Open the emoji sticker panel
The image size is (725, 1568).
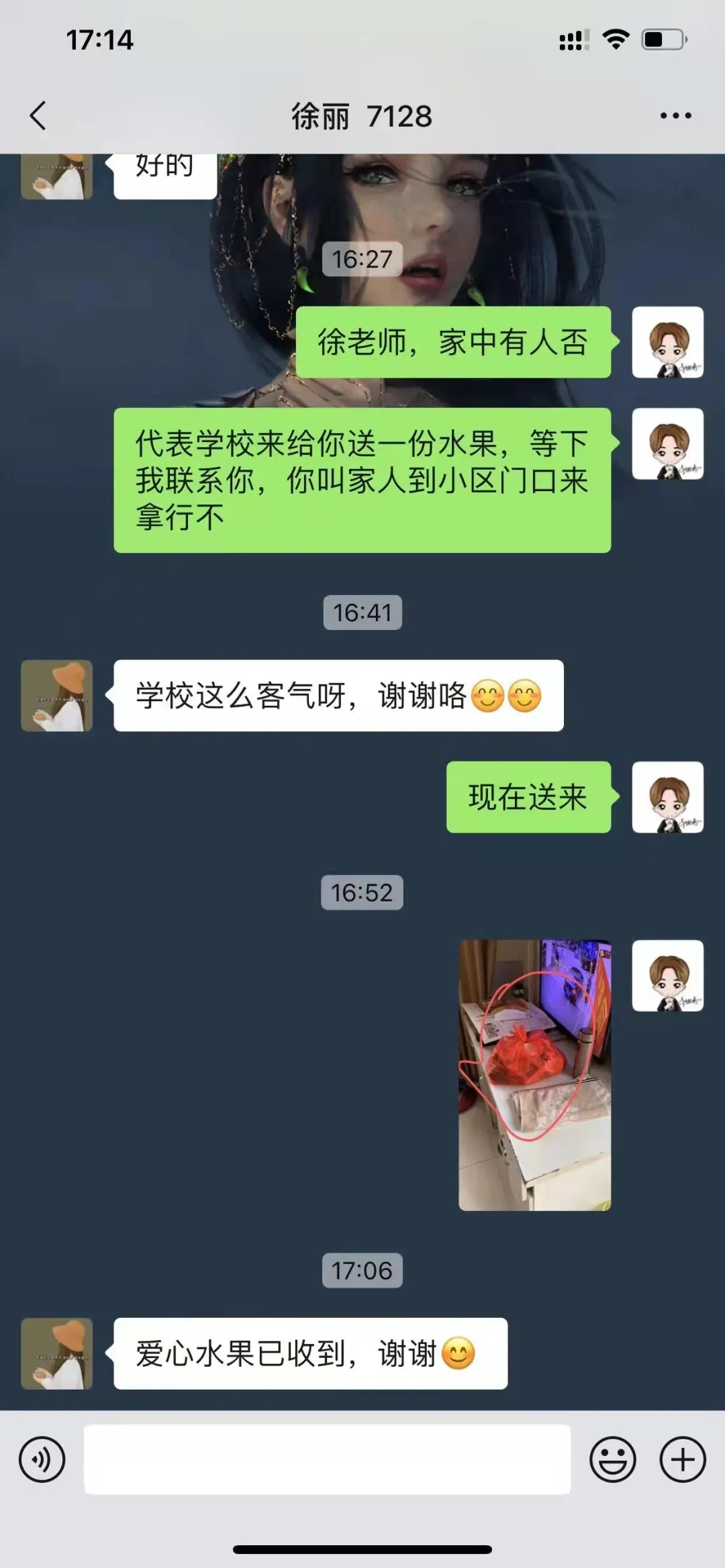[612, 1459]
